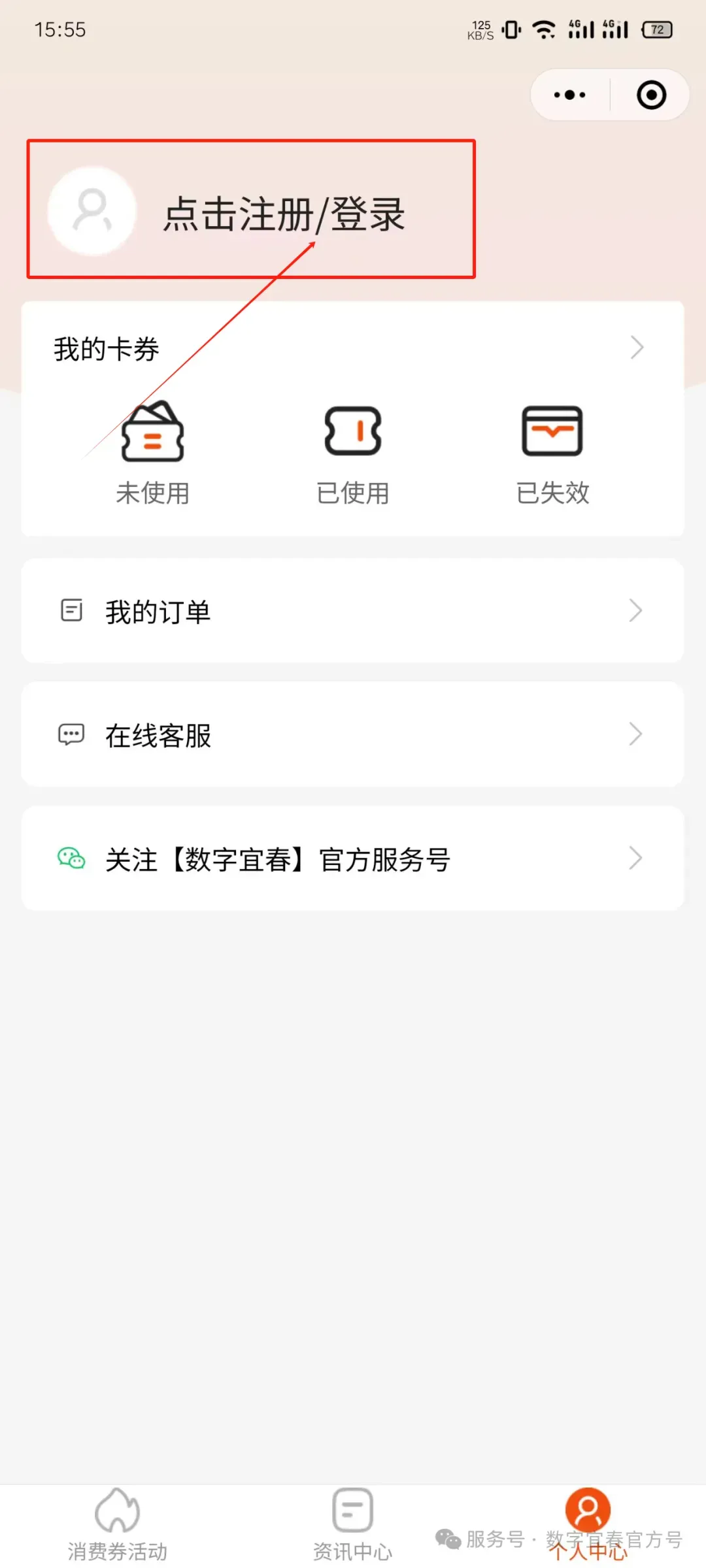This screenshot has height=1568, width=706.
Task: Follow the 数字宜春 official service account
Action: tap(353, 858)
